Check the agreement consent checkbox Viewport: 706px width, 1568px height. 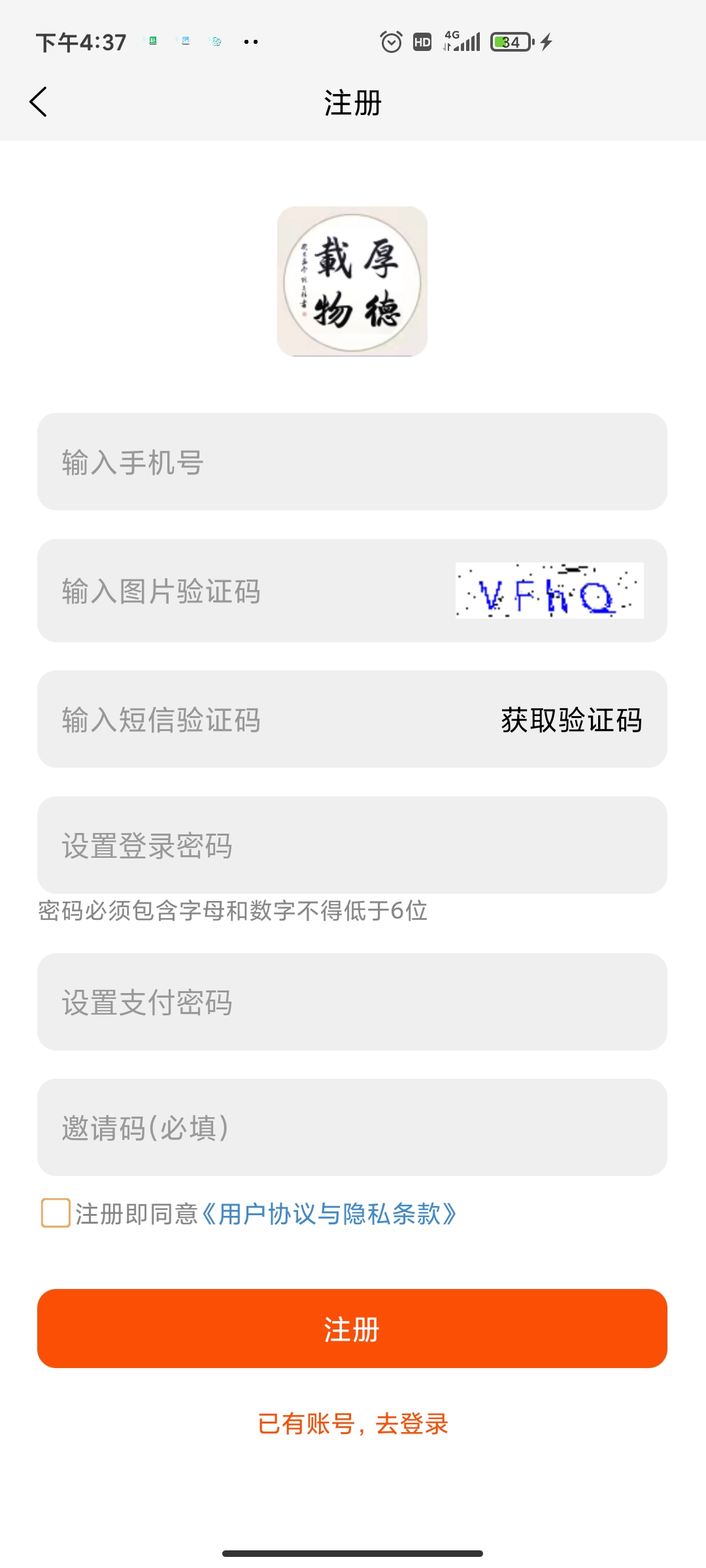[56, 1213]
